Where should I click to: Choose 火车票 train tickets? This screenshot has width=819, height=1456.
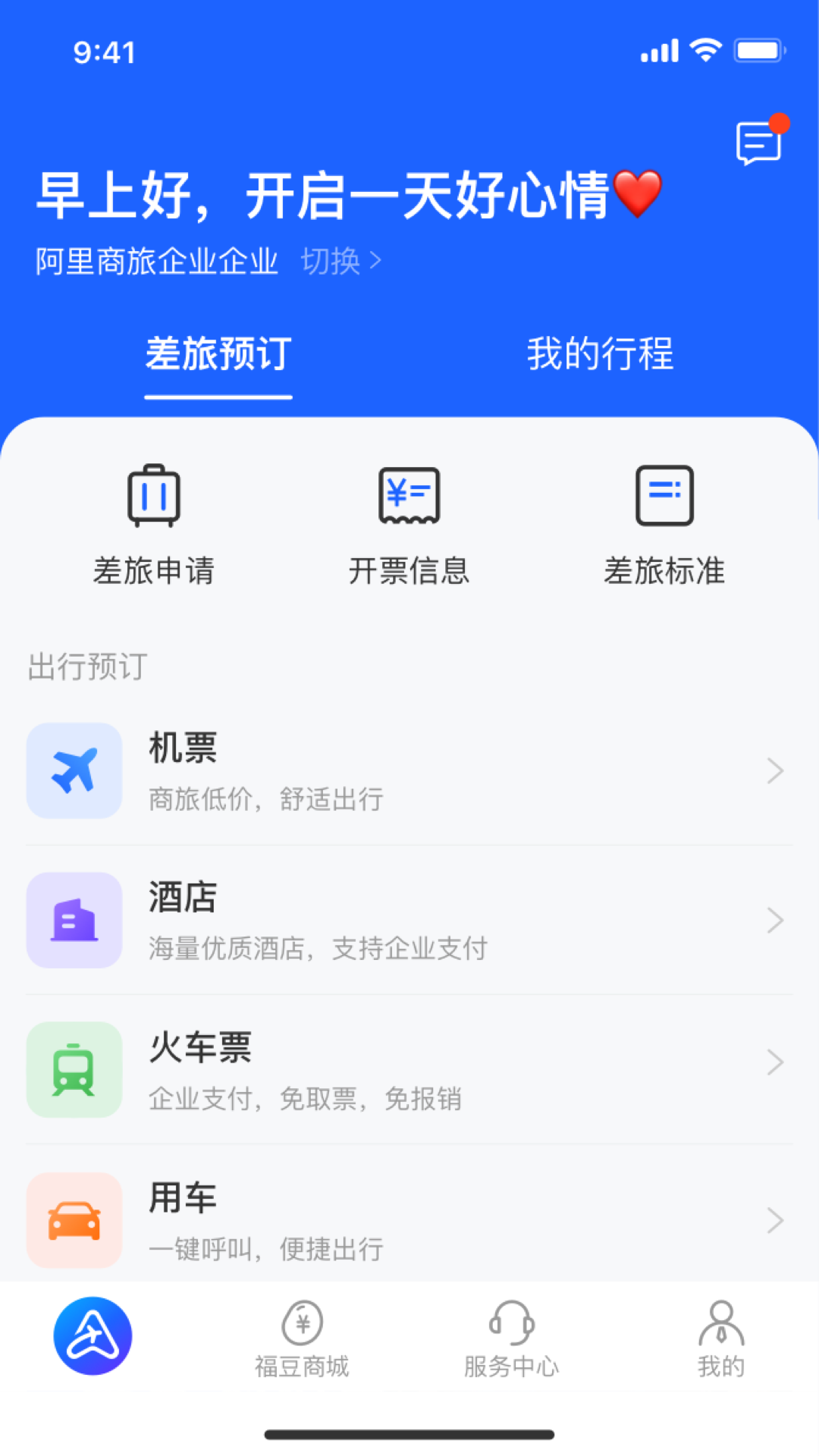point(409,1069)
